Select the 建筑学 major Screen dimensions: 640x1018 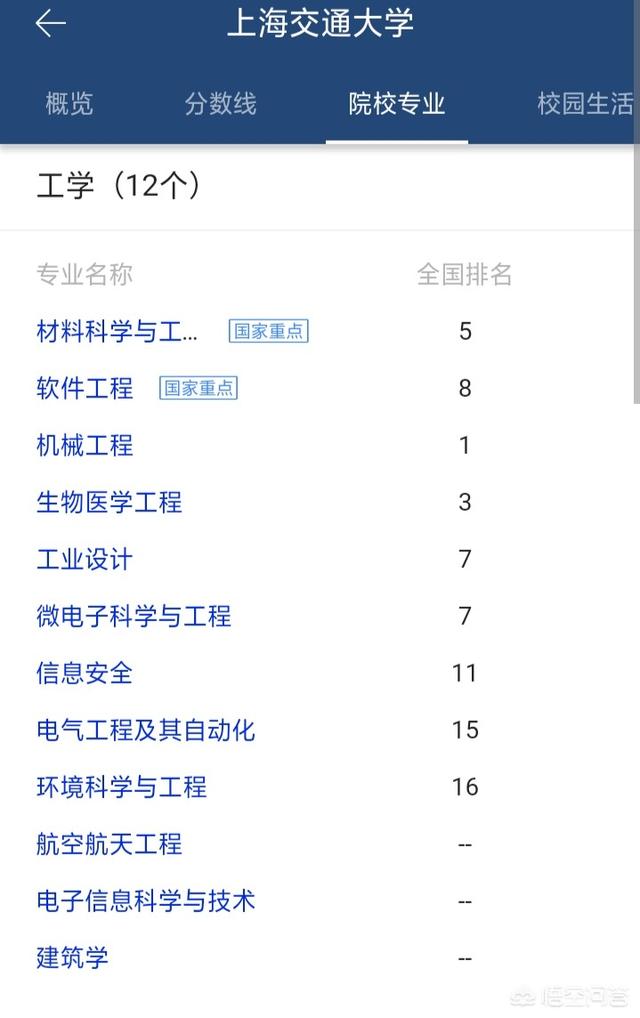[x=73, y=958]
